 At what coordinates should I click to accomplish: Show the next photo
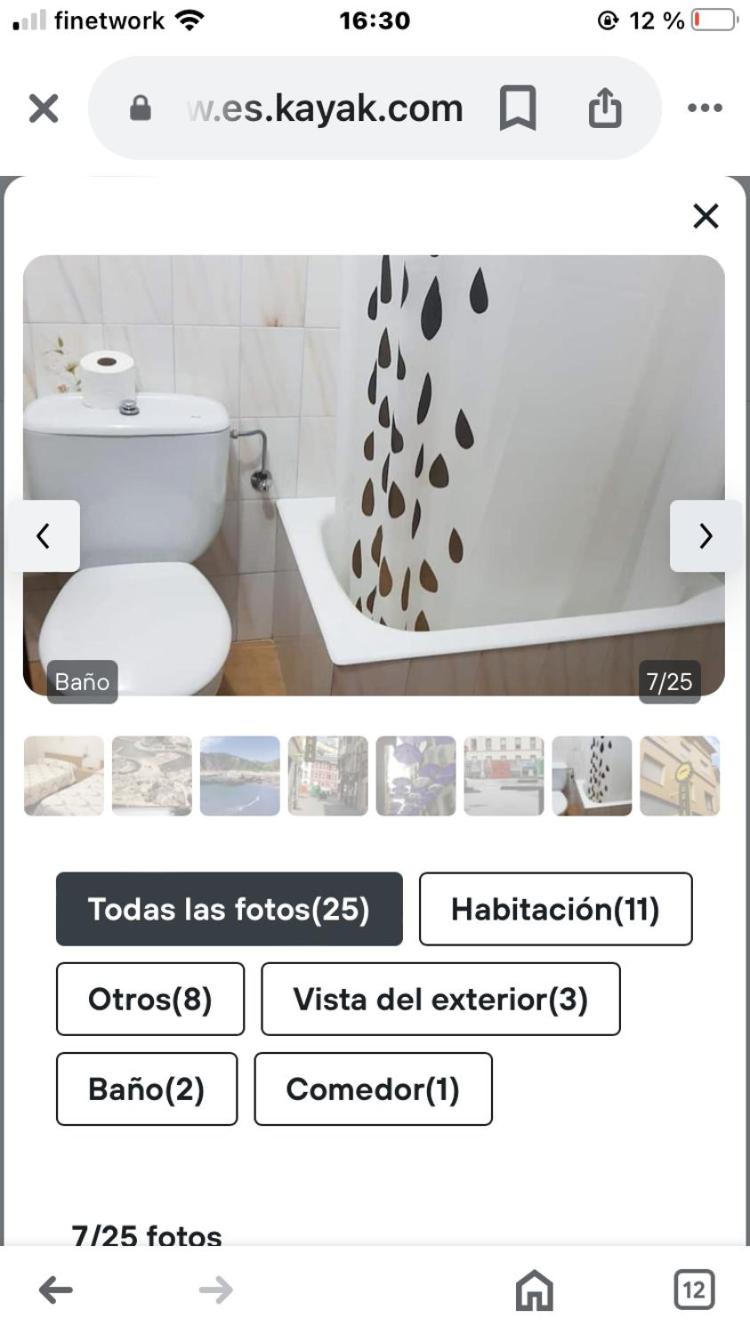pos(706,536)
